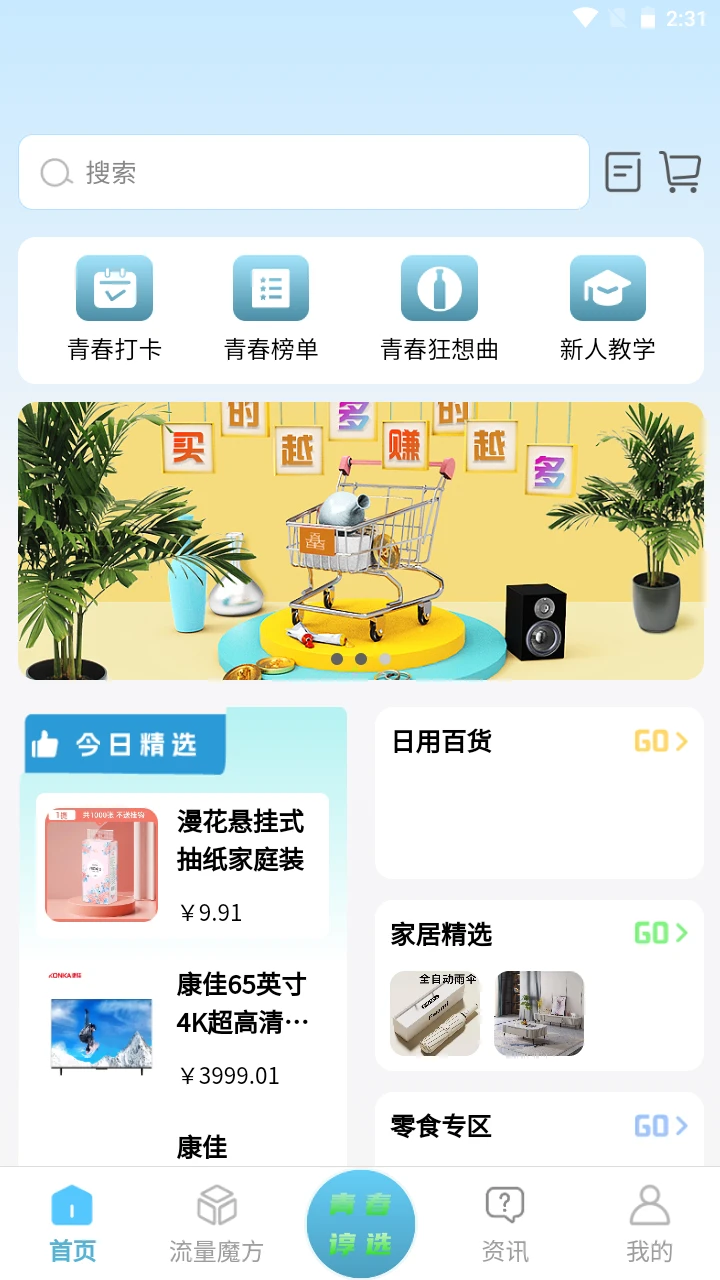
Task: Open the 流量魔方 section icon
Action: [x=216, y=1220]
